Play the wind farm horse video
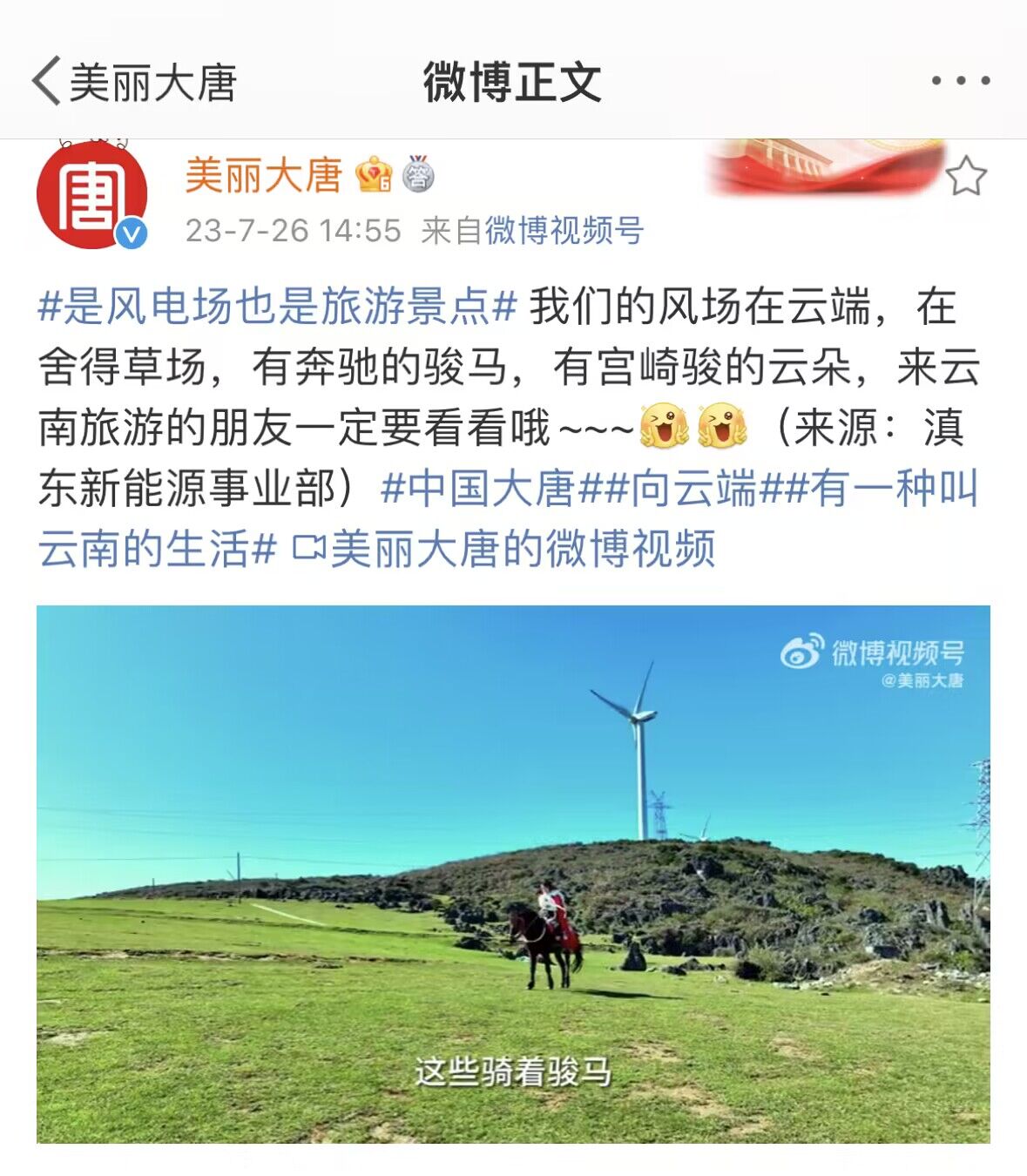The image size is (1027, 1176). tap(513, 874)
